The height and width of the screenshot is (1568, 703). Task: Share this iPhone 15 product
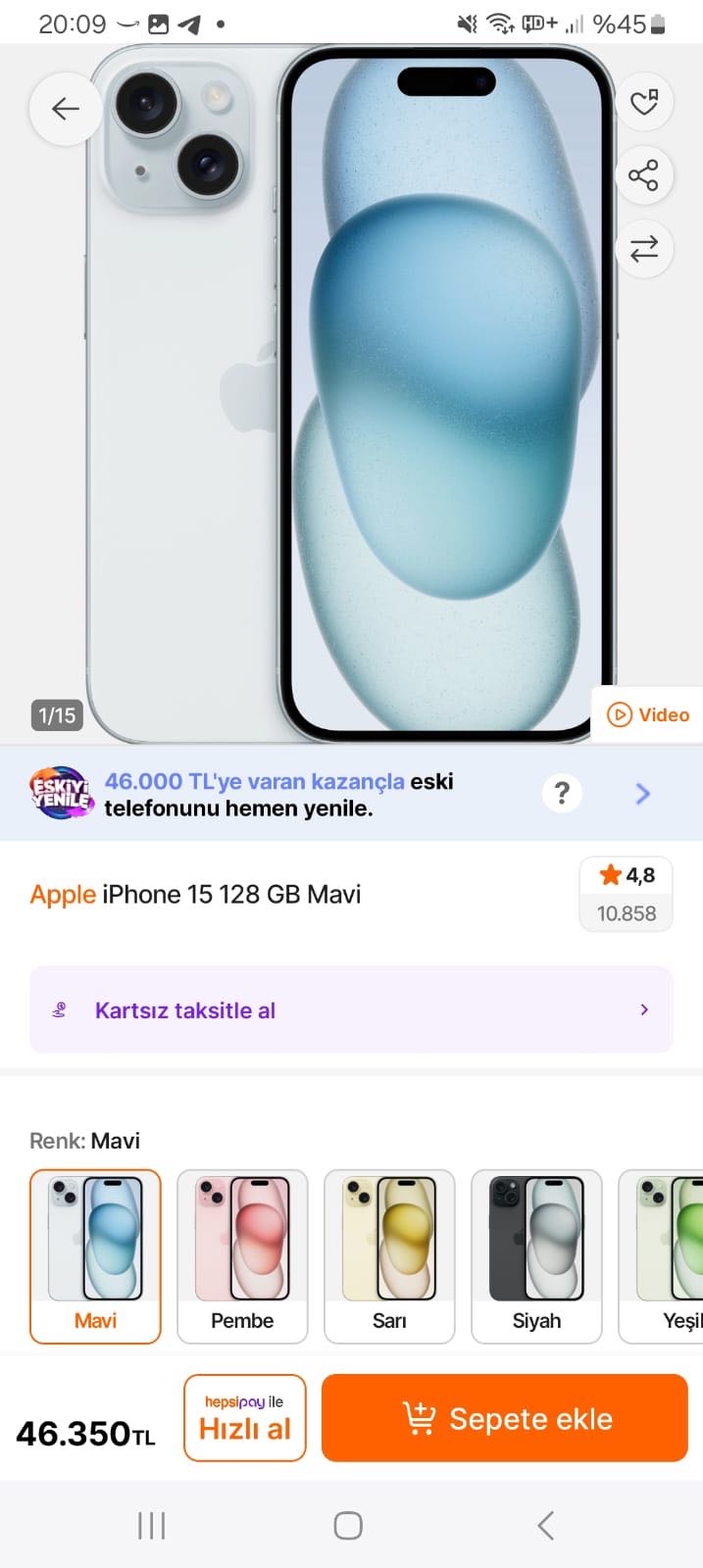tap(644, 176)
